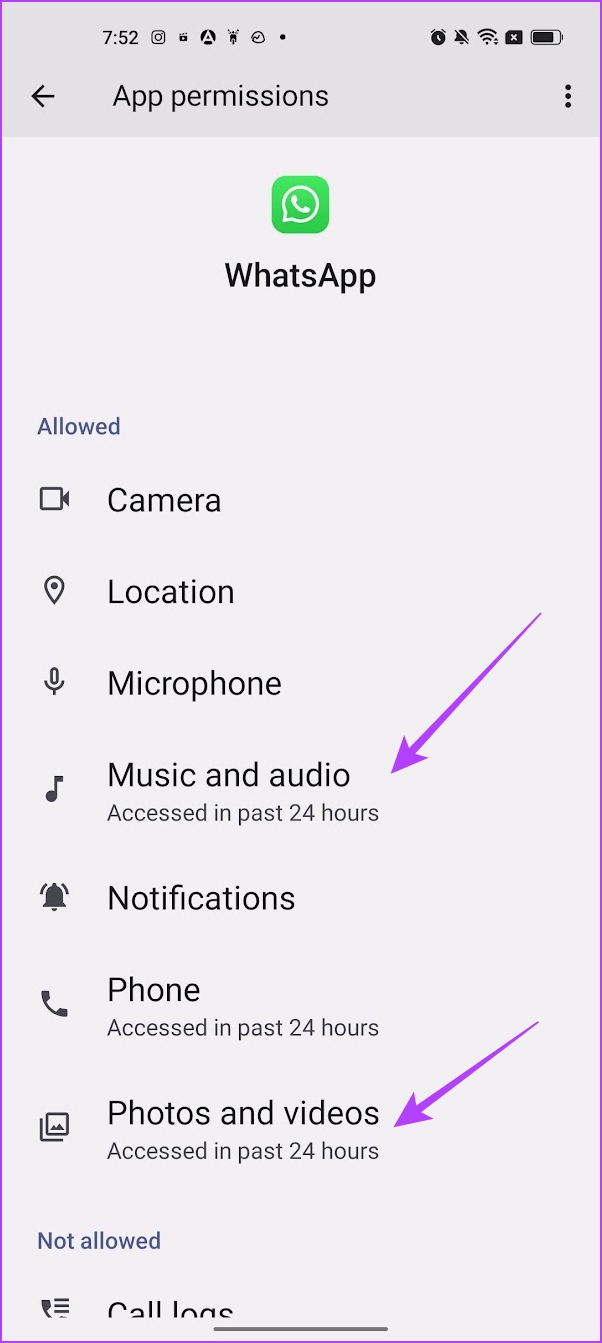Go back from App permissions
Image resolution: width=602 pixels, height=1343 pixels.
pos(43,96)
